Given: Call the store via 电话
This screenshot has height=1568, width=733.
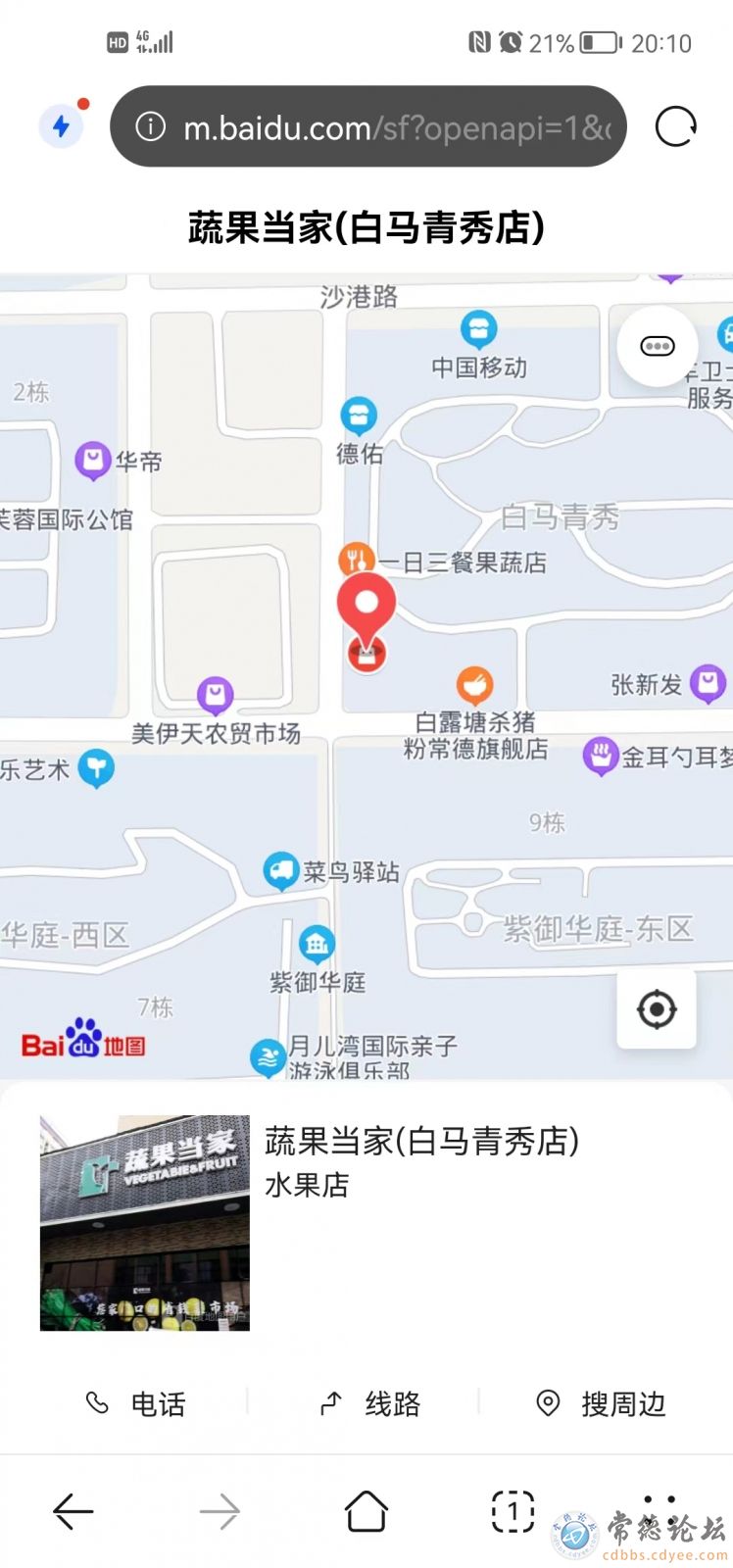Looking at the screenshot, I should 136,1404.
